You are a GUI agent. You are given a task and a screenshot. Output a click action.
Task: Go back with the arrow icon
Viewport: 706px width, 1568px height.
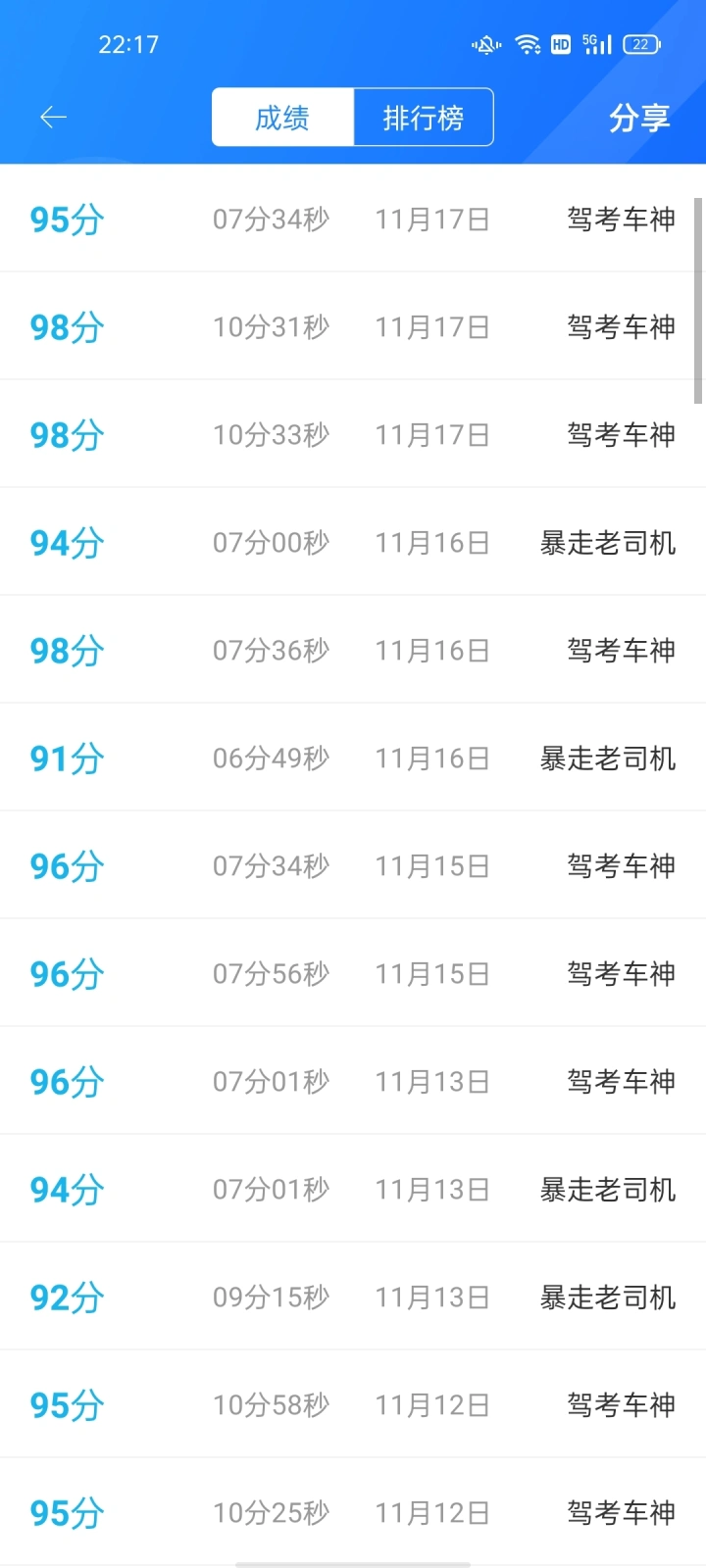point(53,118)
